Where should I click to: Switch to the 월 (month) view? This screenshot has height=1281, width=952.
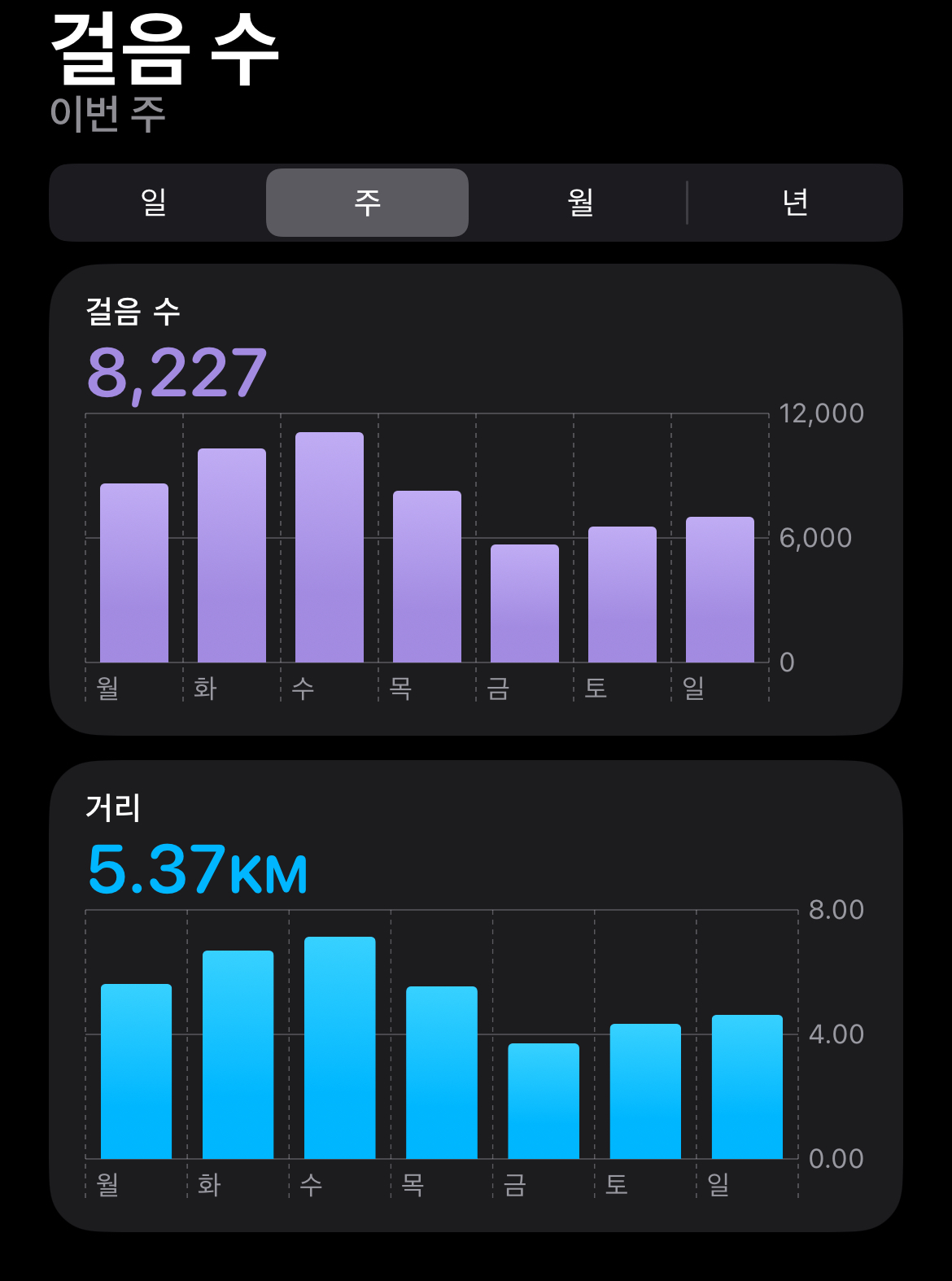pos(580,203)
